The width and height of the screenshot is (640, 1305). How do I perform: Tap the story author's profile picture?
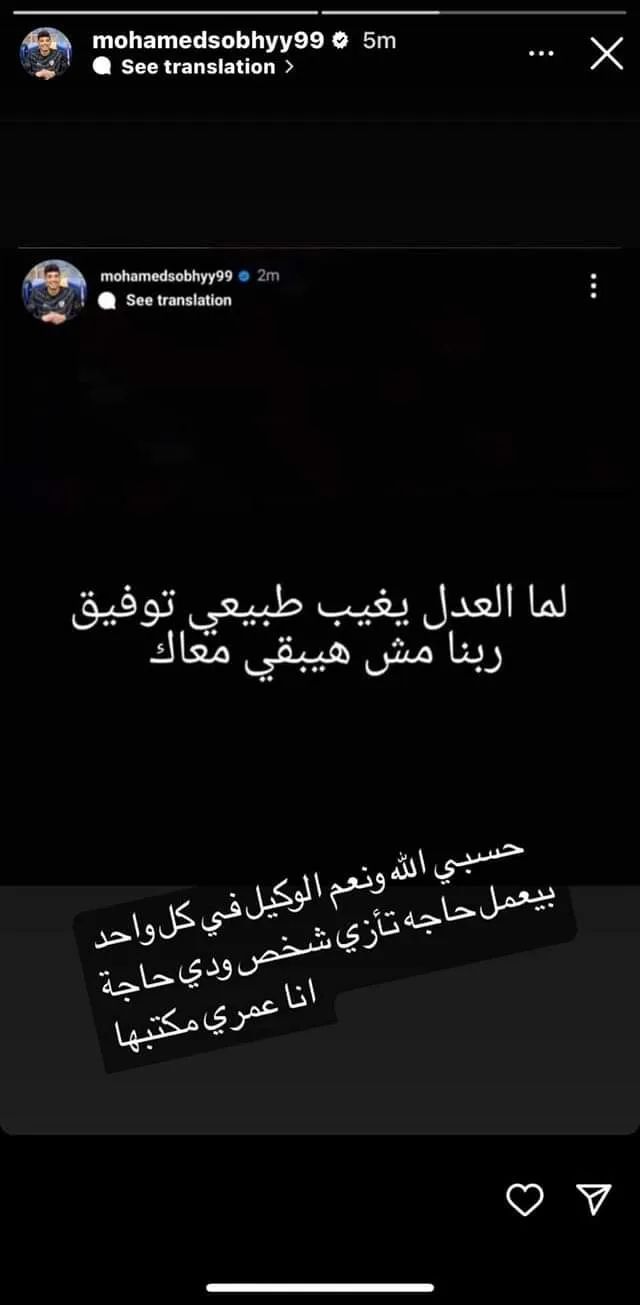click(x=46, y=53)
